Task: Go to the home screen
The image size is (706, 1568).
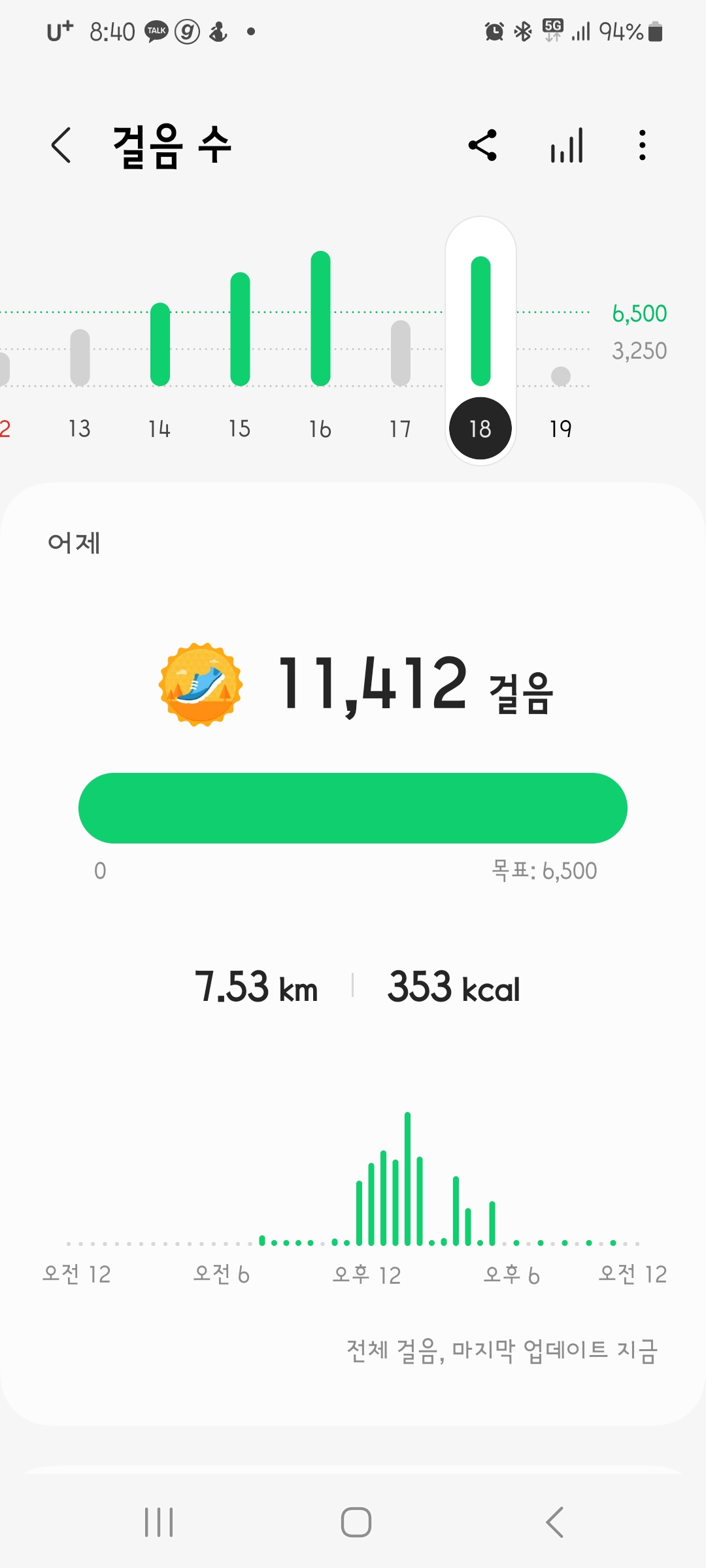Action: point(356,1522)
